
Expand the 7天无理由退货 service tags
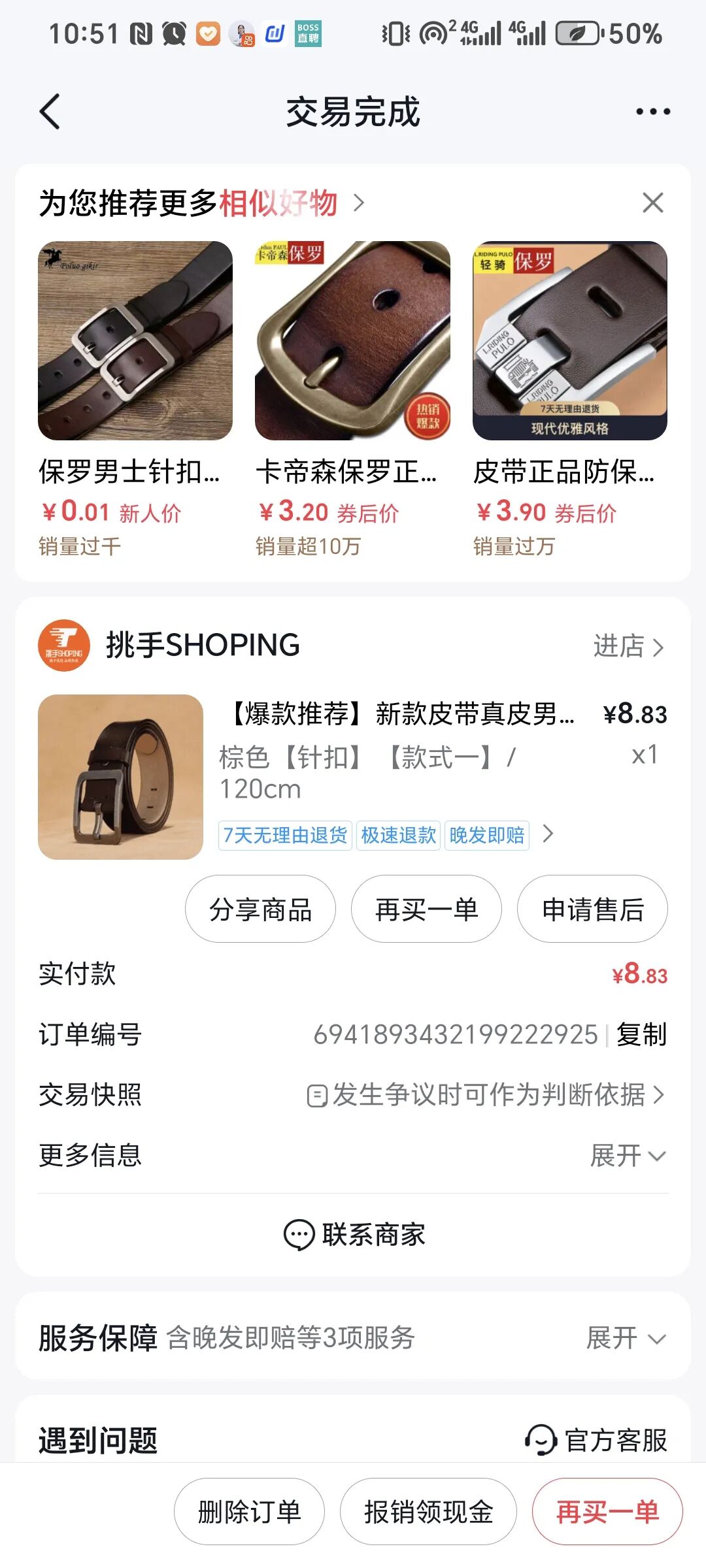tap(548, 834)
